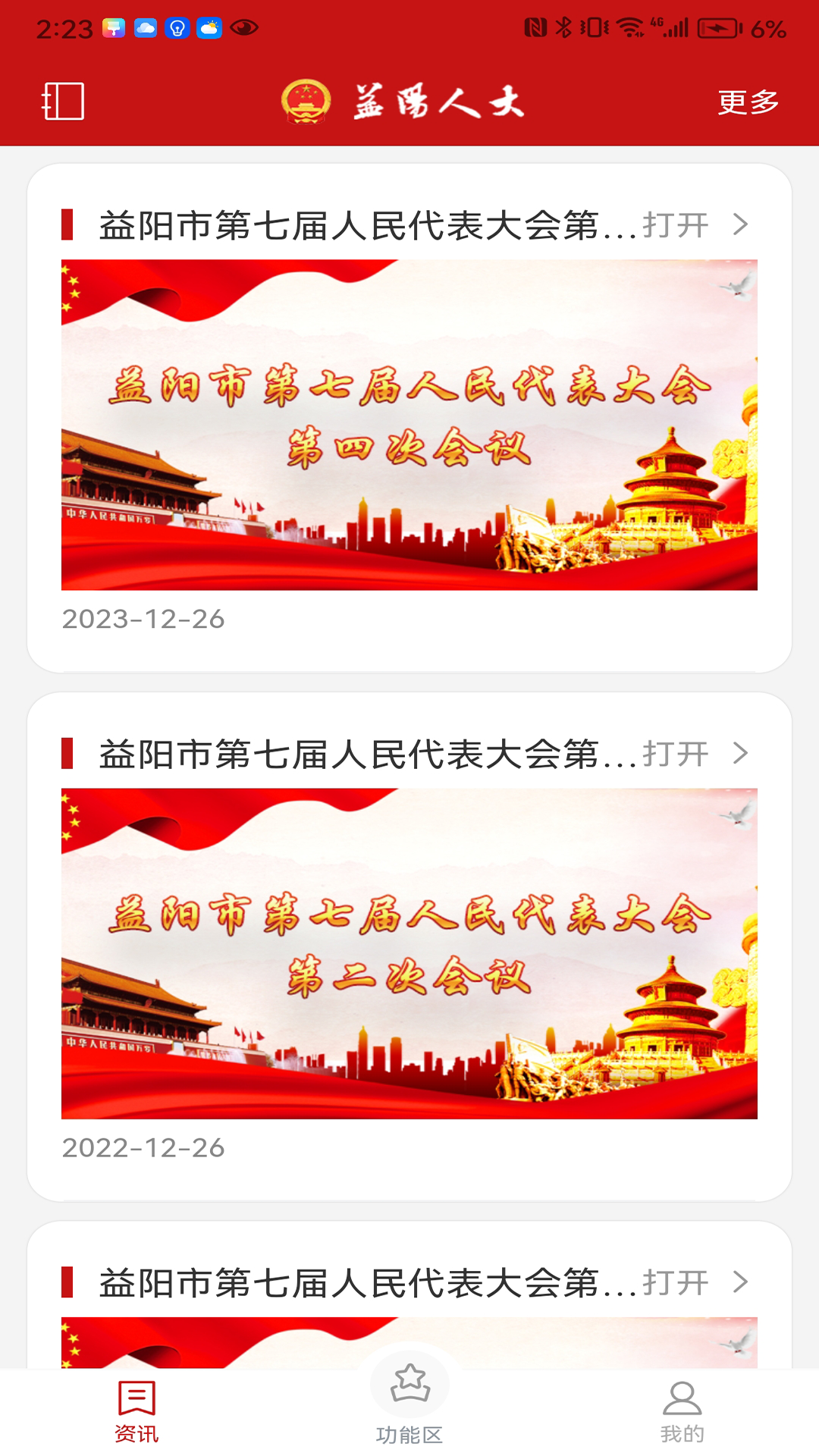Select the 资讯 tab
The width and height of the screenshot is (819, 1456).
136,1412
